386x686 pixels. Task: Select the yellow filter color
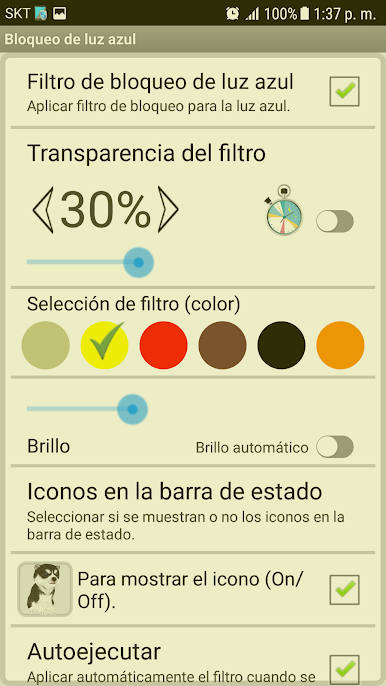pos(105,345)
